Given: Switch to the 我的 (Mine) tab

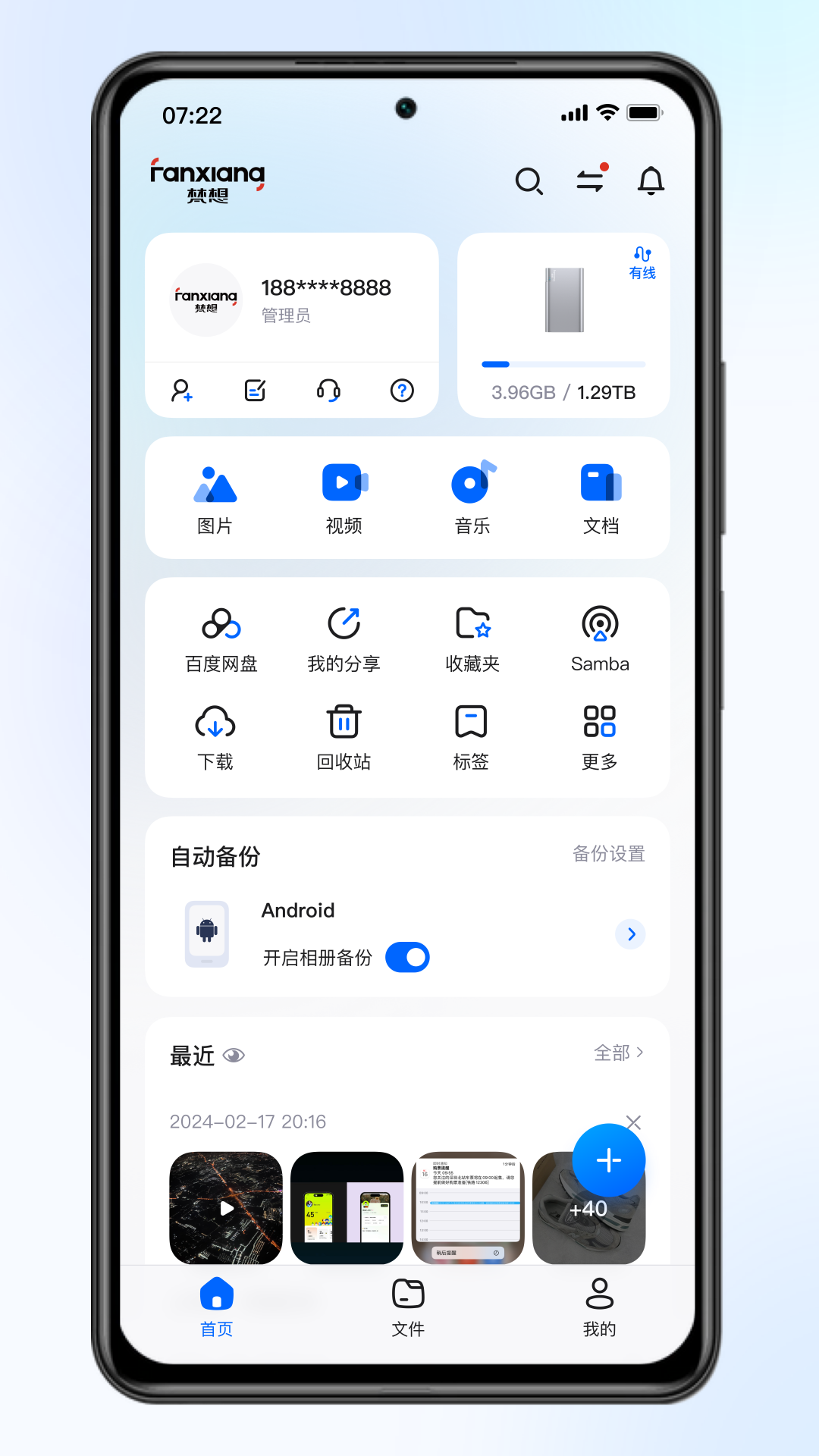Looking at the screenshot, I should pyautogui.click(x=599, y=1308).
